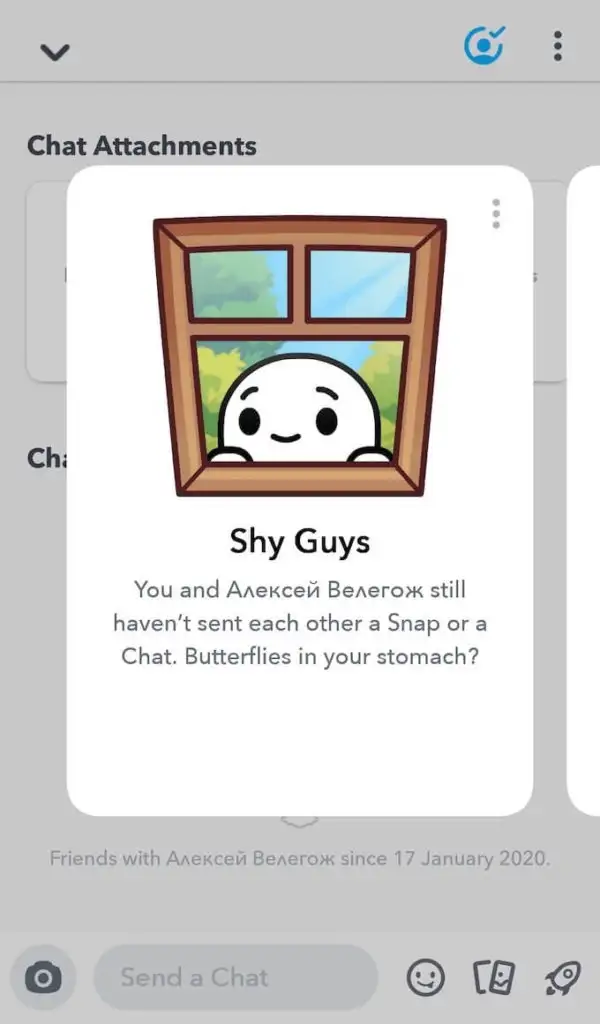Open the stickers and memories picker
Image resolution: width=600 pixels, height=1024 pixels.
pyautogui.click(x=493, y=977)
